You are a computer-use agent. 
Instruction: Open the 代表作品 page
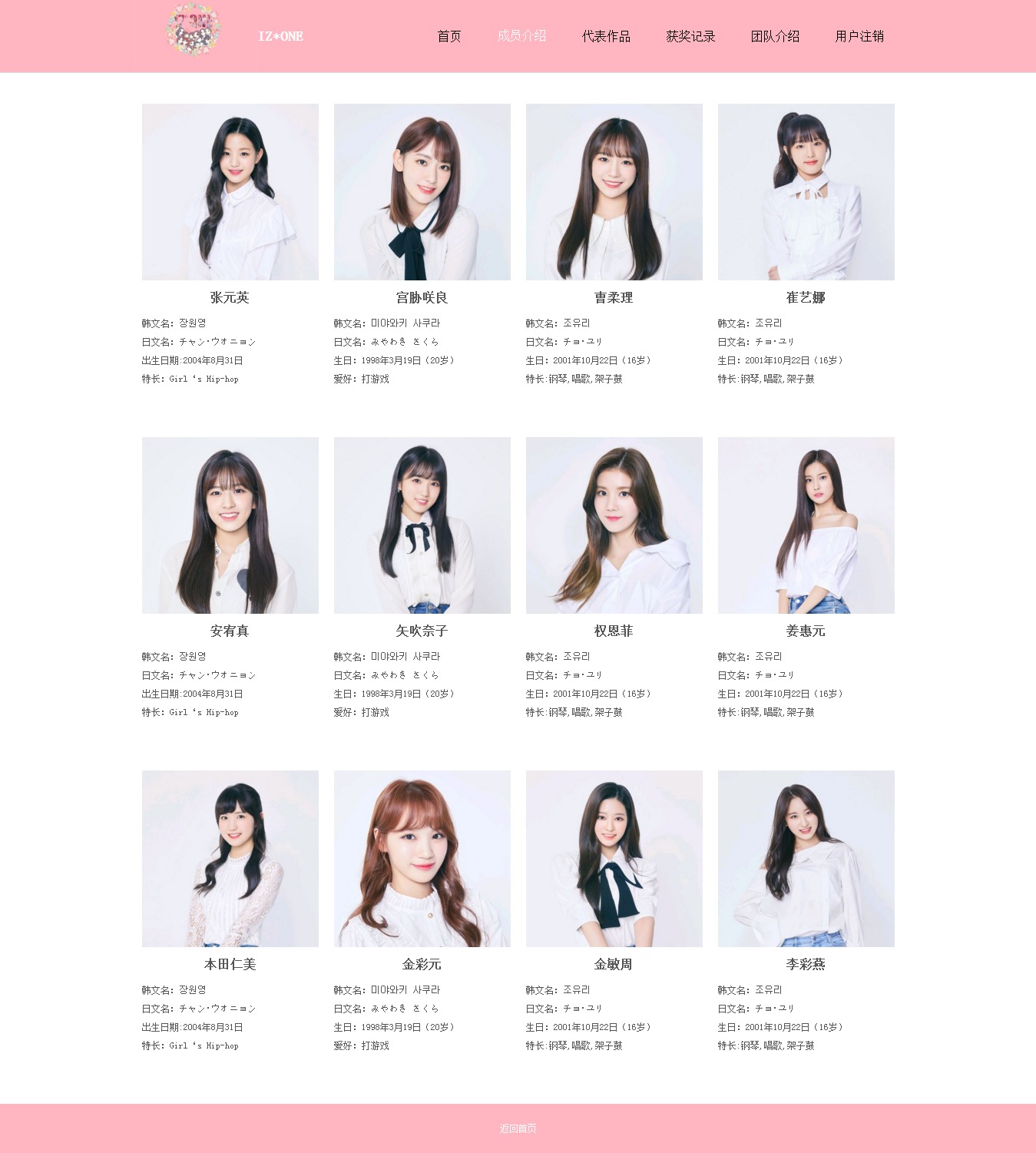606,36
